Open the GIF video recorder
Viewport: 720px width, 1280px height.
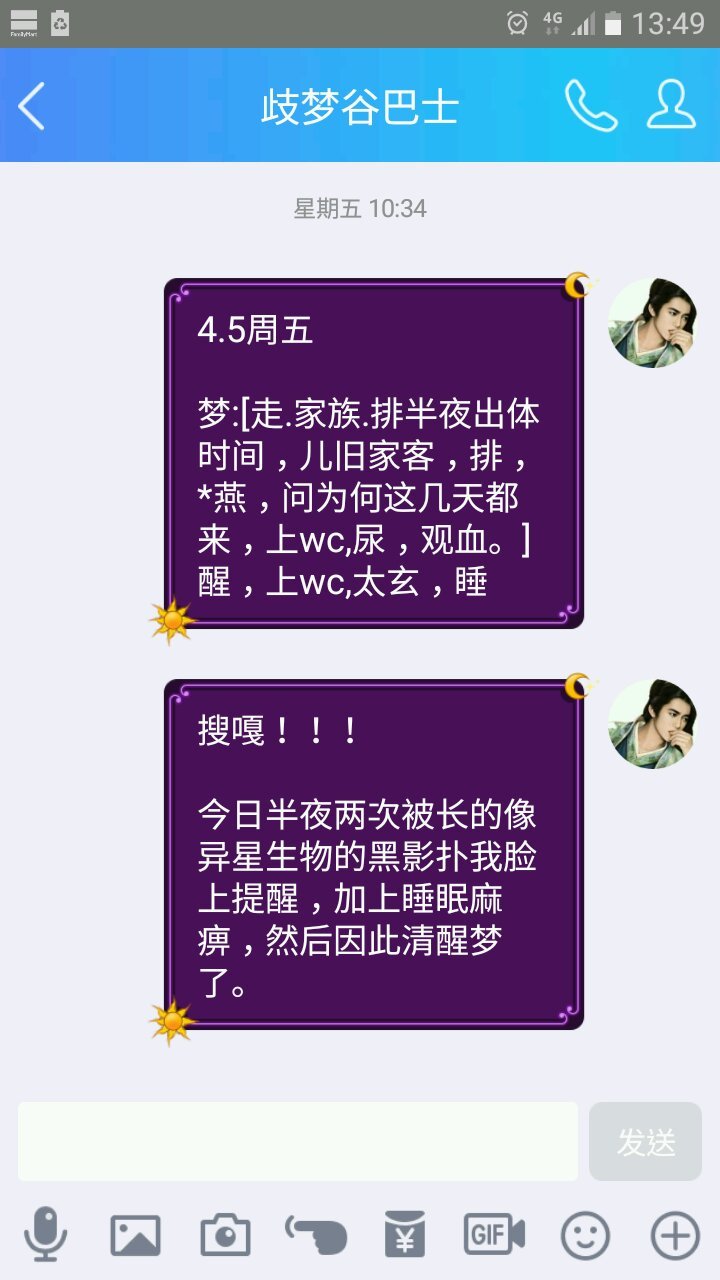(x=494, y=1235)
